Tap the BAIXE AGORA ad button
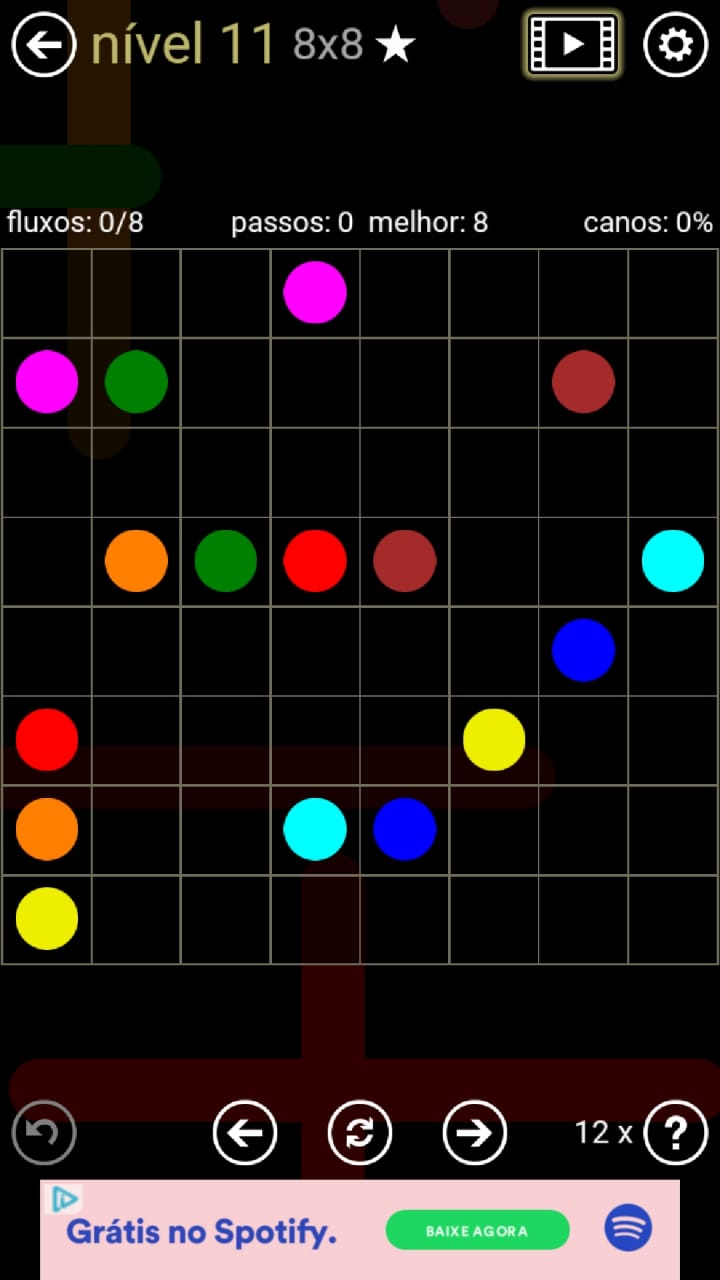The height and width of the screenshot is (1280, 720). (x=477, y=1230)
